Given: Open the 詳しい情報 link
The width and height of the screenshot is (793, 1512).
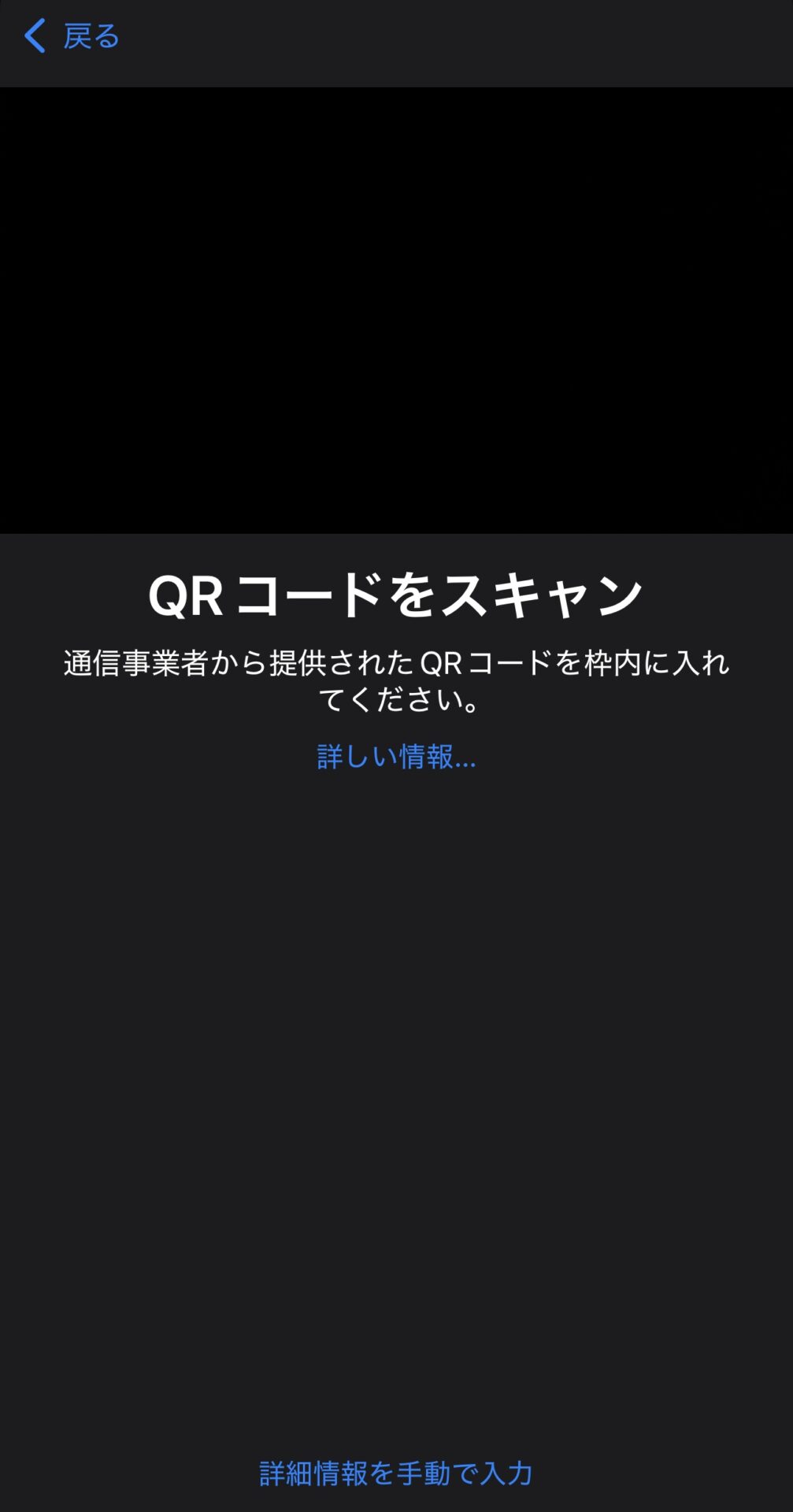Looking at the screenshot, I should [396, 757].
